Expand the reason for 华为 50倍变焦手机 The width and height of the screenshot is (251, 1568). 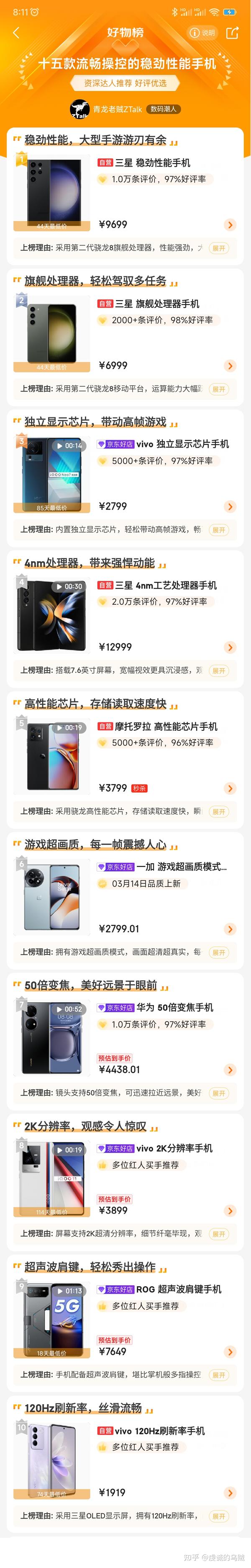[x=219, y=1093]
